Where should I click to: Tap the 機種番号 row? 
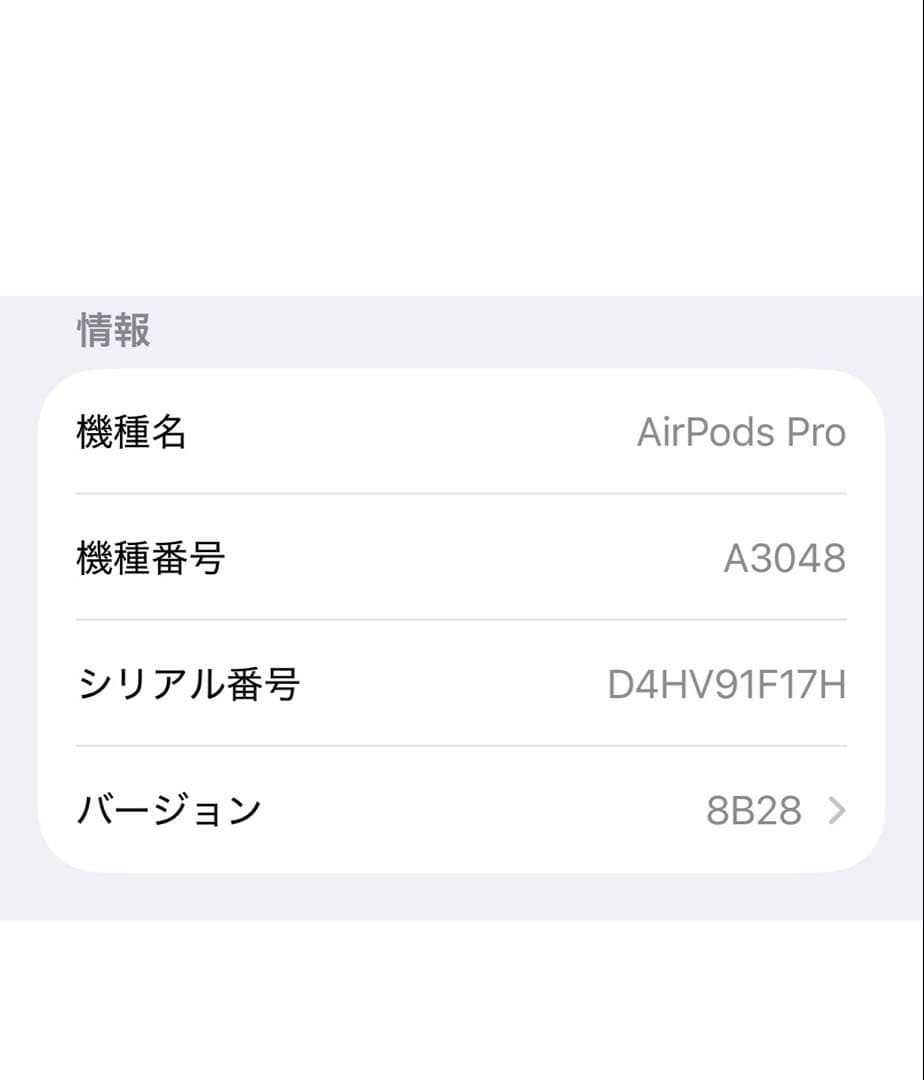tap(460, 559)
